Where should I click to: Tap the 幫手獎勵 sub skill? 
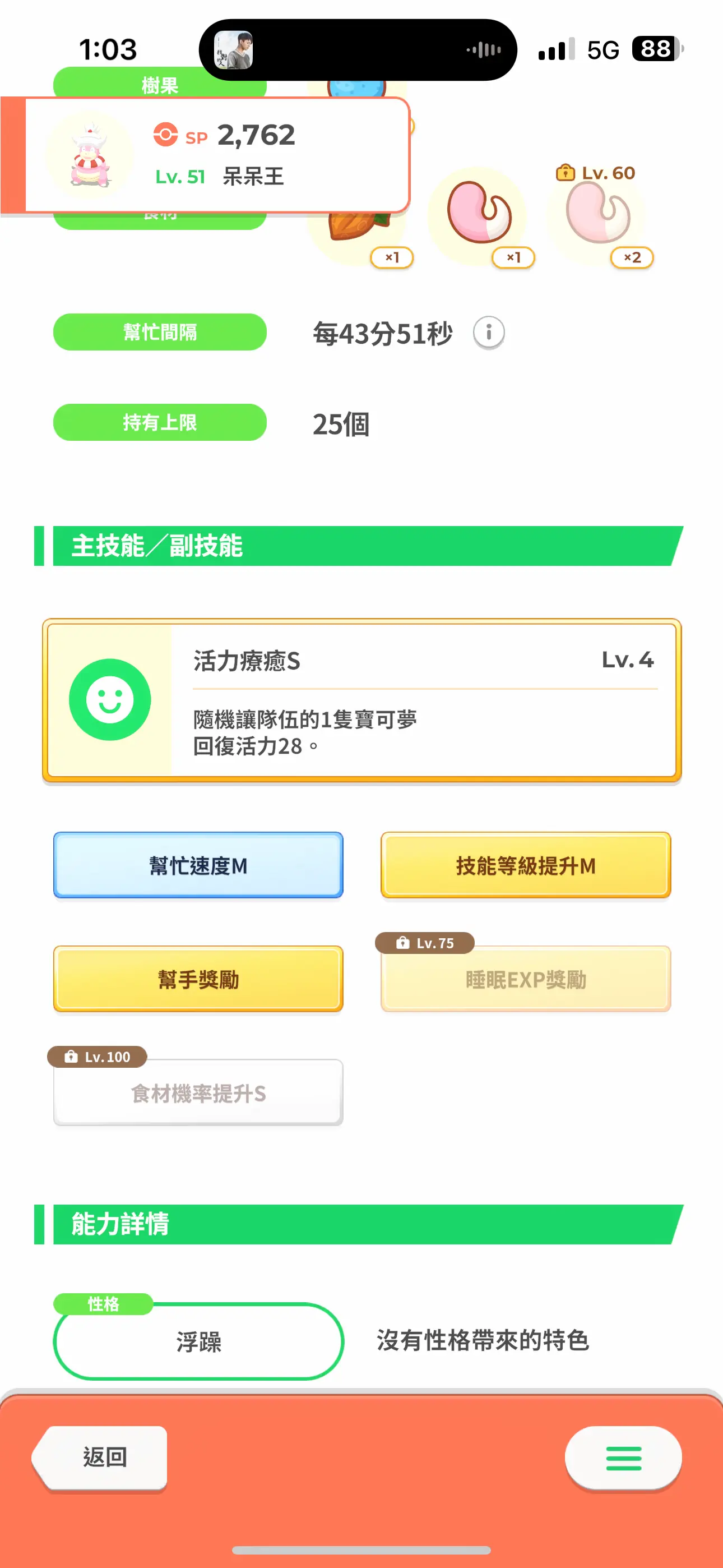click(x=198, y=979)
